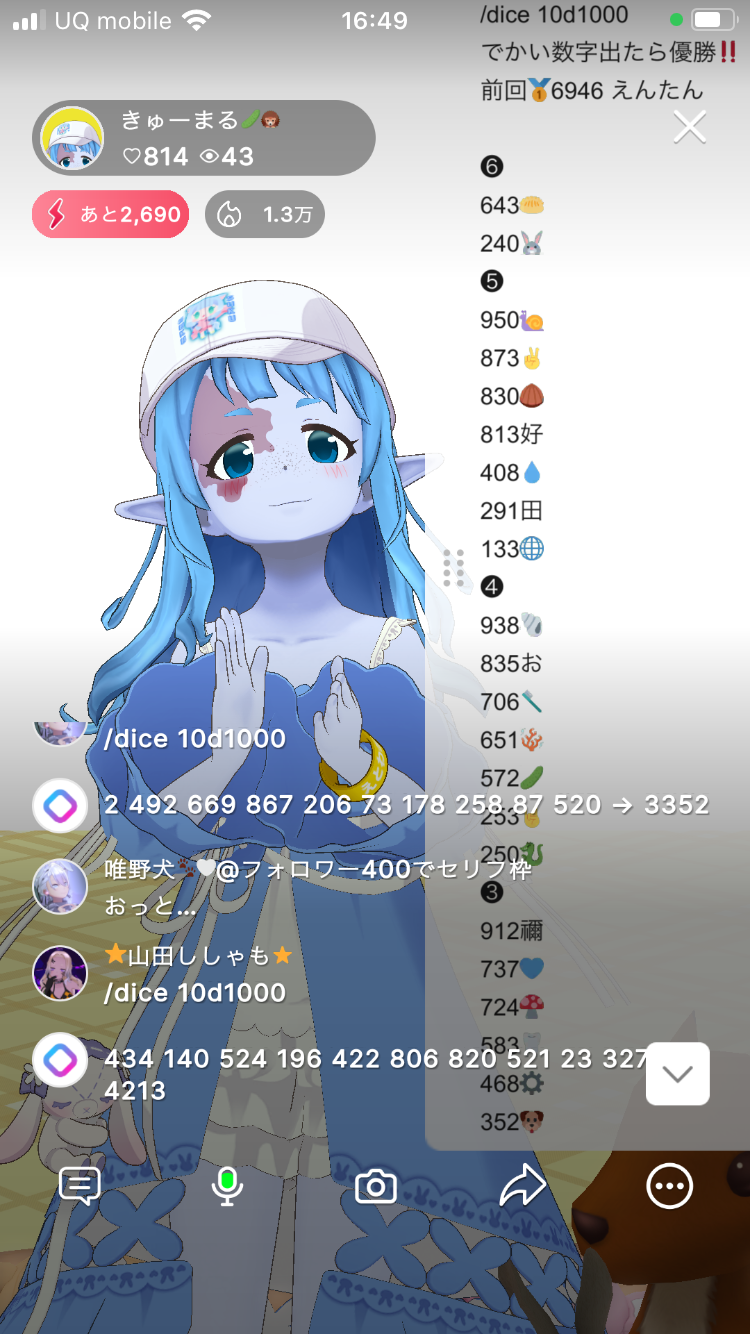Open the 1.3万 flame ranking badge

(x=265, y=214)
